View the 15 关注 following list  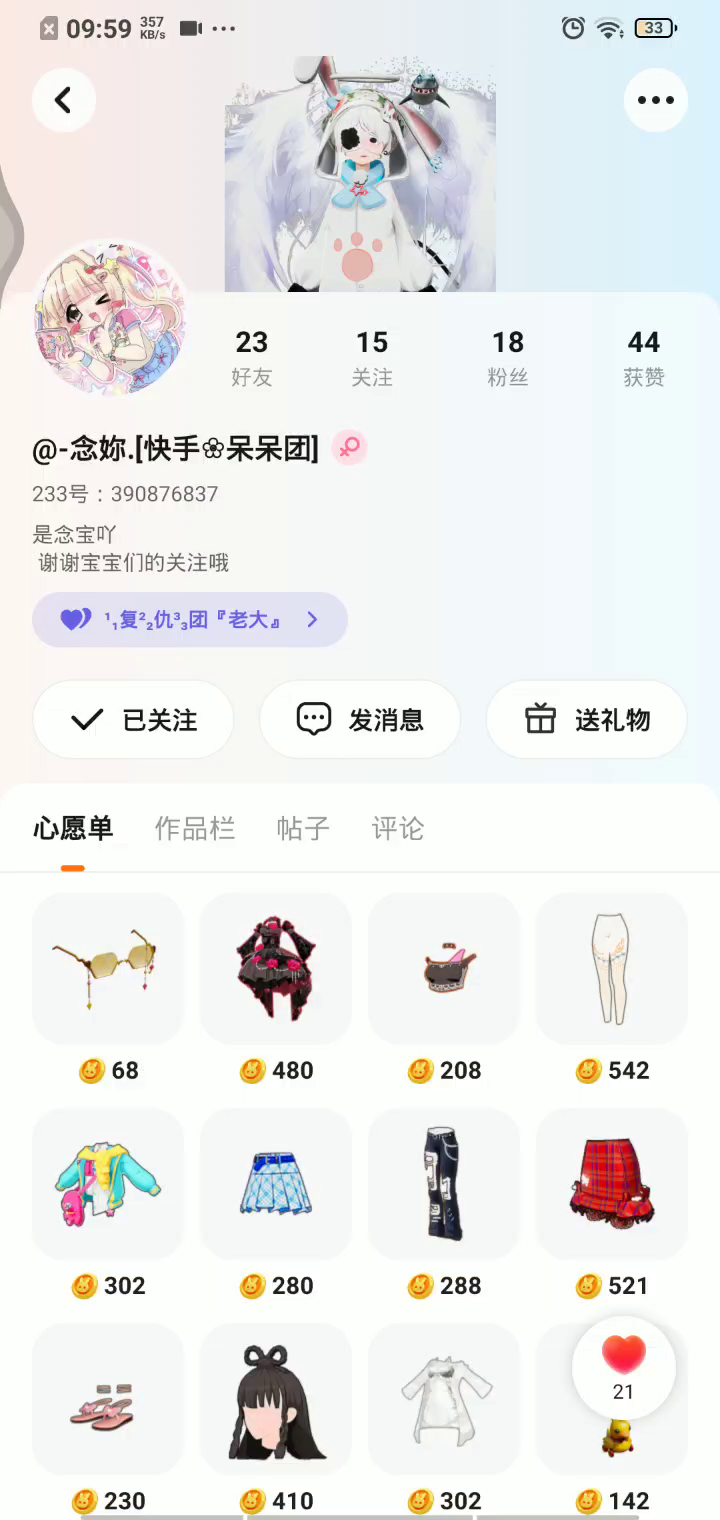point(372,357)
